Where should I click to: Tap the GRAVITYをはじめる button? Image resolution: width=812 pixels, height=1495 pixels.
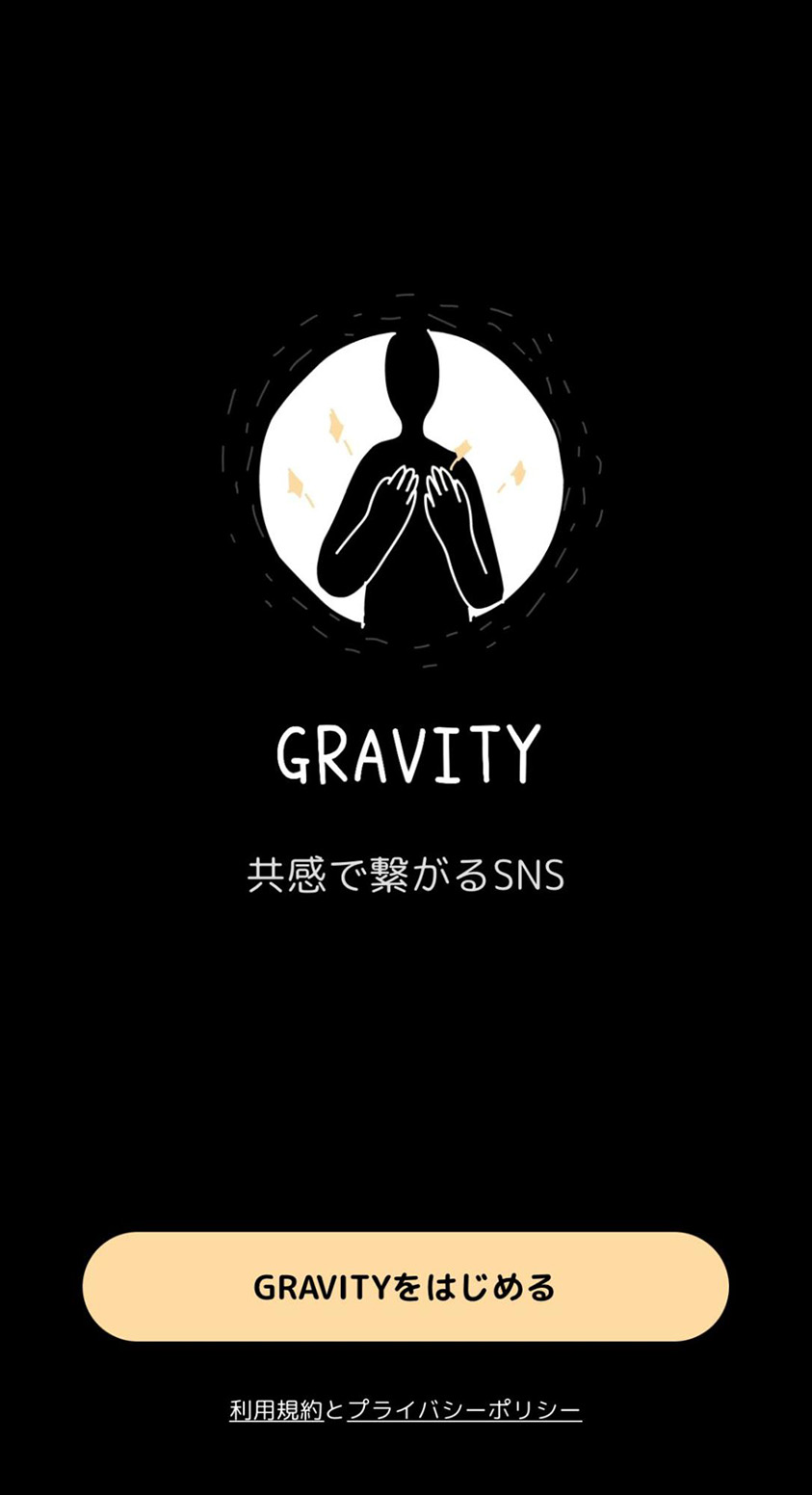tap(406, 1287)
